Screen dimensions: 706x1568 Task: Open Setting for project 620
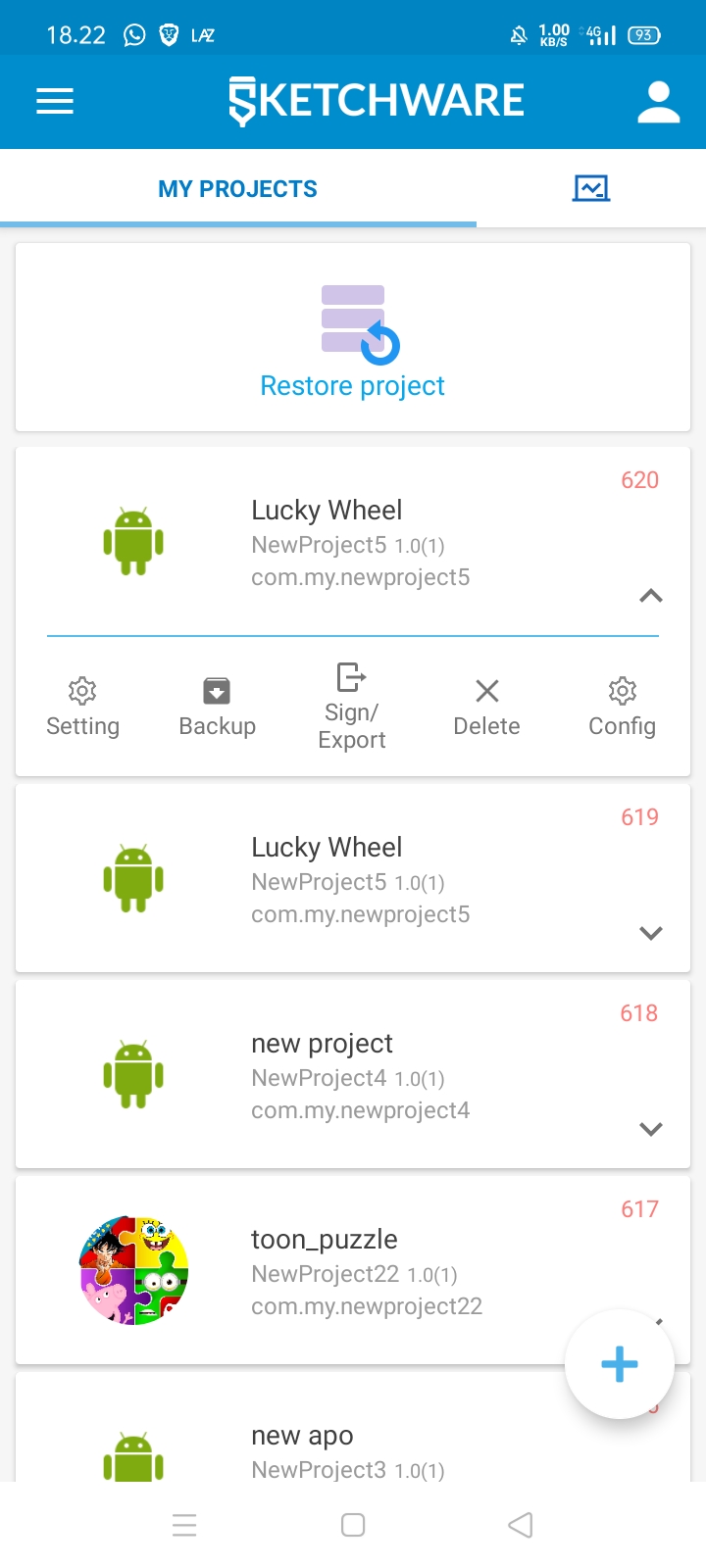tap(82, 708)
